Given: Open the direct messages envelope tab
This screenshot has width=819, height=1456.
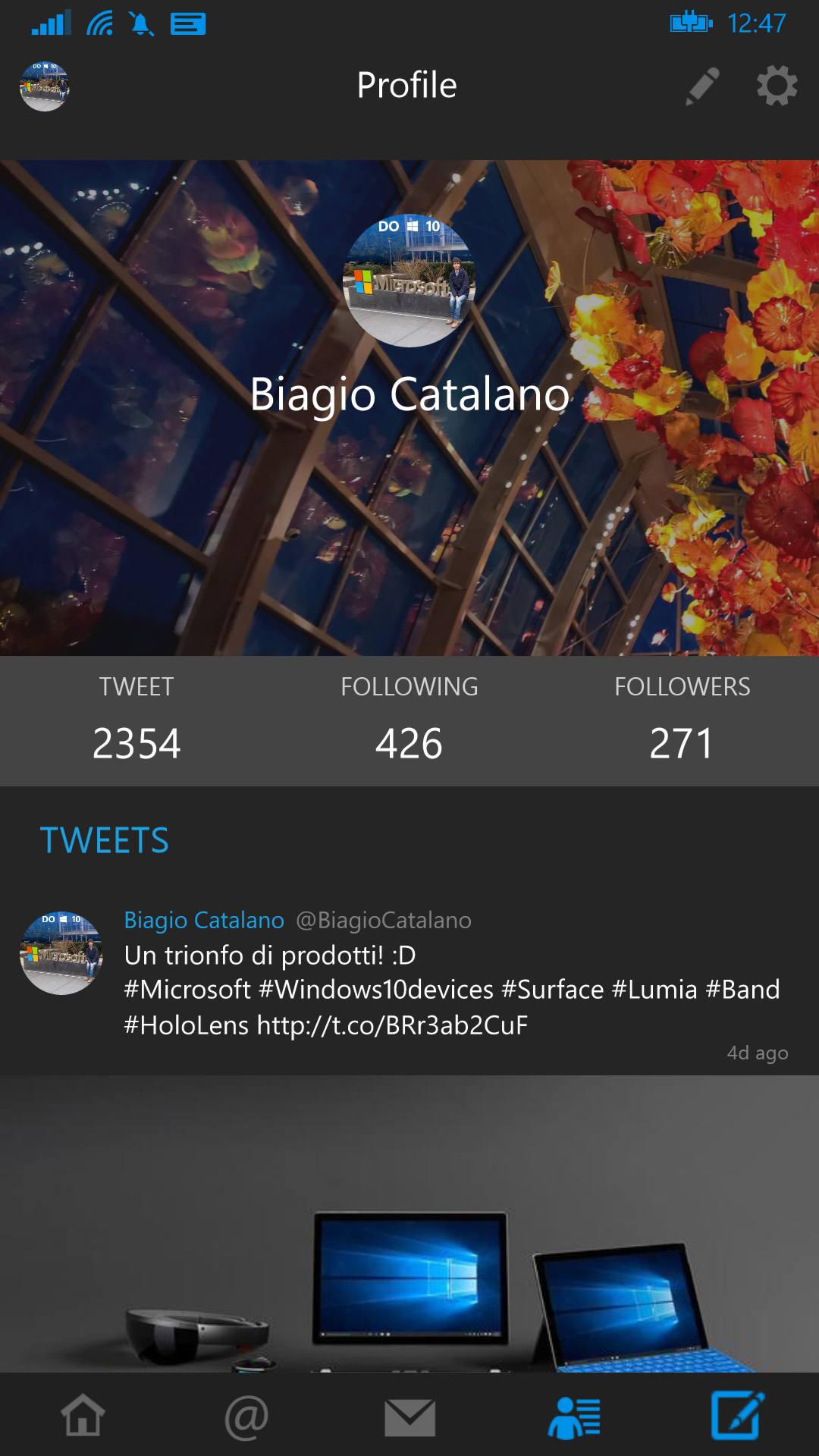Looking at the screenshot, I should click(410, 1417).
